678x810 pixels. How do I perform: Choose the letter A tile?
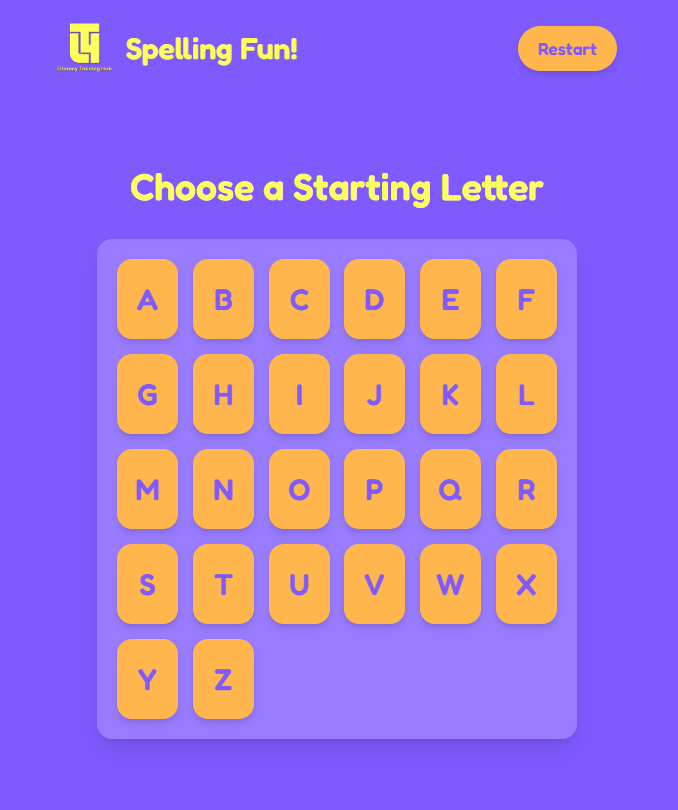147,299
